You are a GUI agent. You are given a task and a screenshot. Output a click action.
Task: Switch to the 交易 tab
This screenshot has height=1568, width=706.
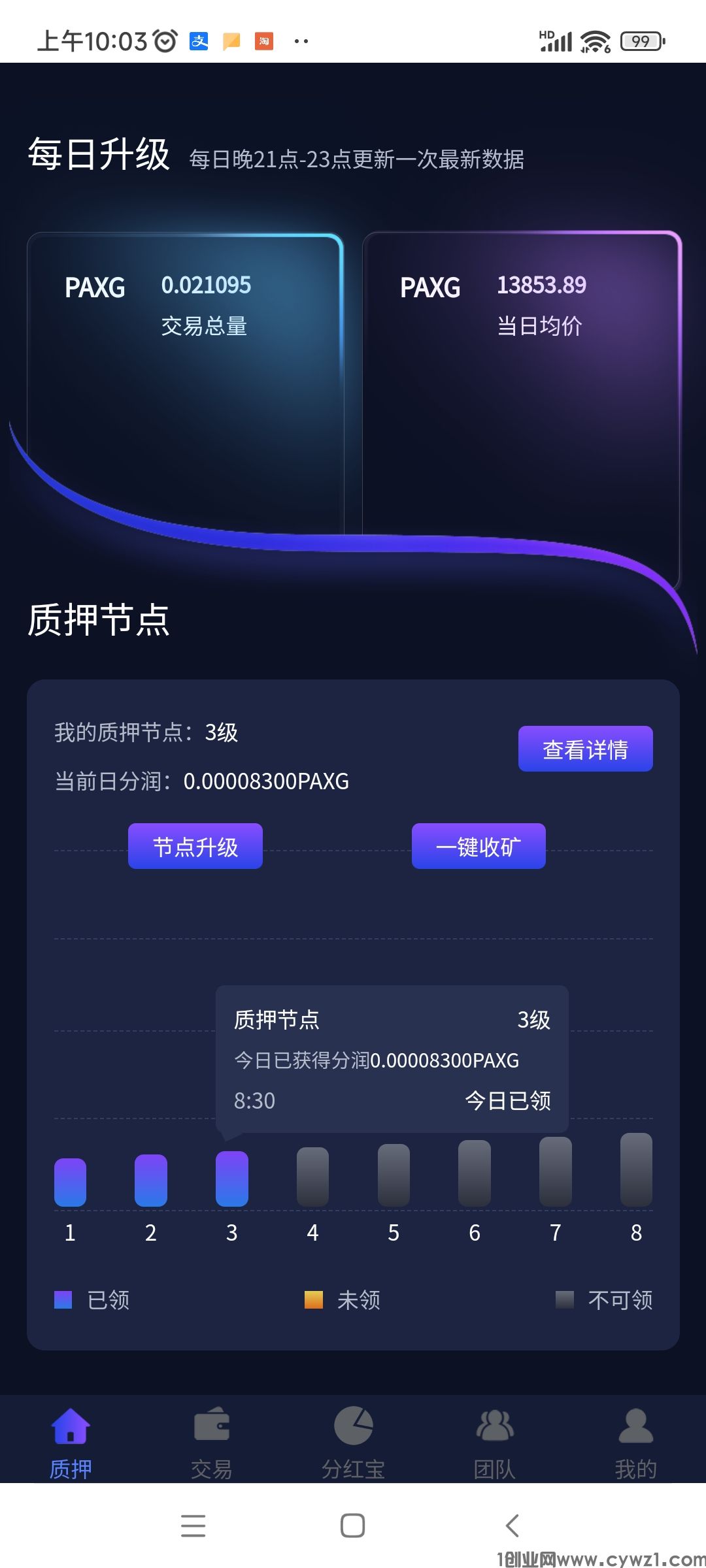tap(211, 1441)
